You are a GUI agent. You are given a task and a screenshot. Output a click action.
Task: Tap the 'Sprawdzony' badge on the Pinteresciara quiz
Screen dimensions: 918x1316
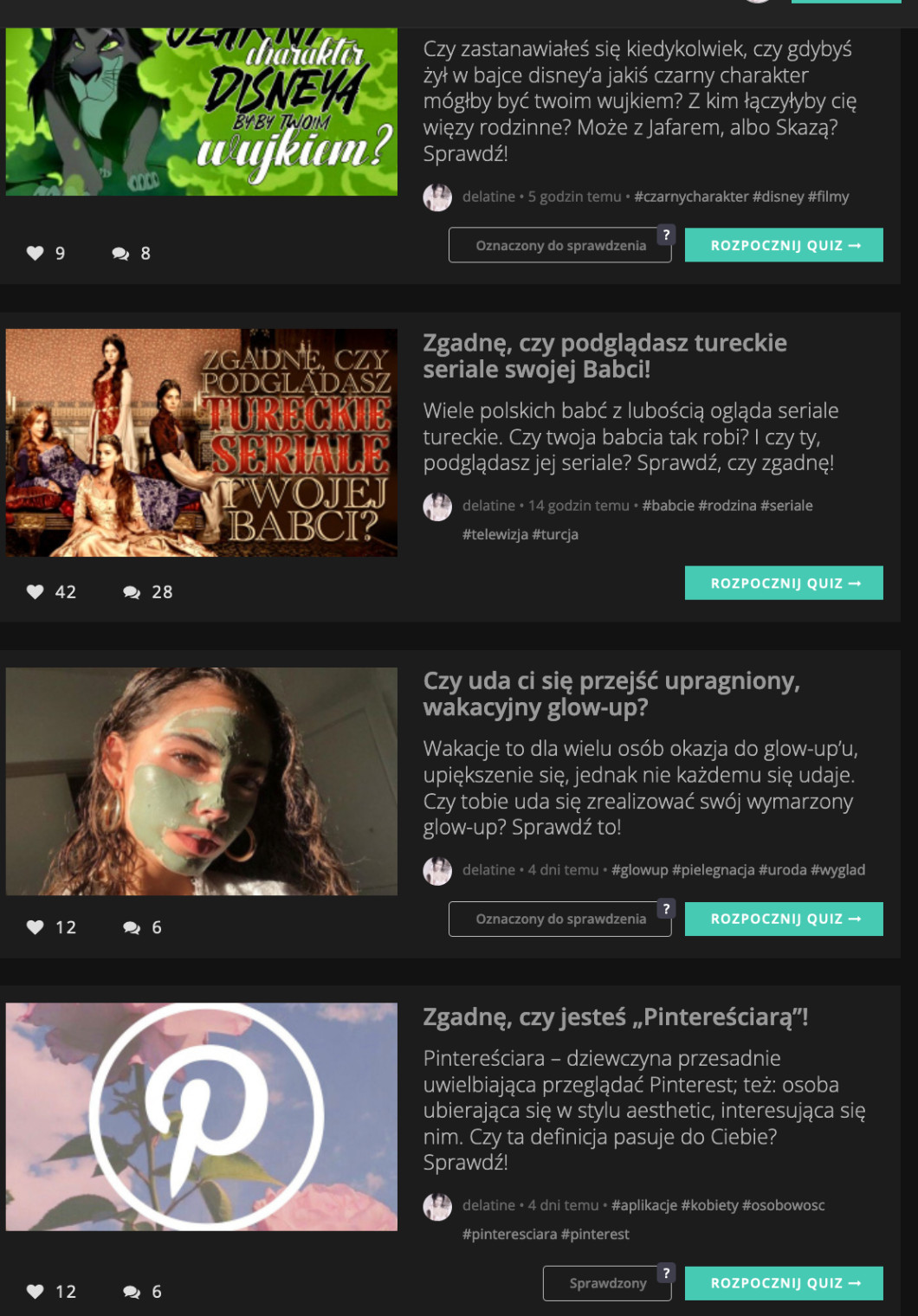click(607, 1283)
